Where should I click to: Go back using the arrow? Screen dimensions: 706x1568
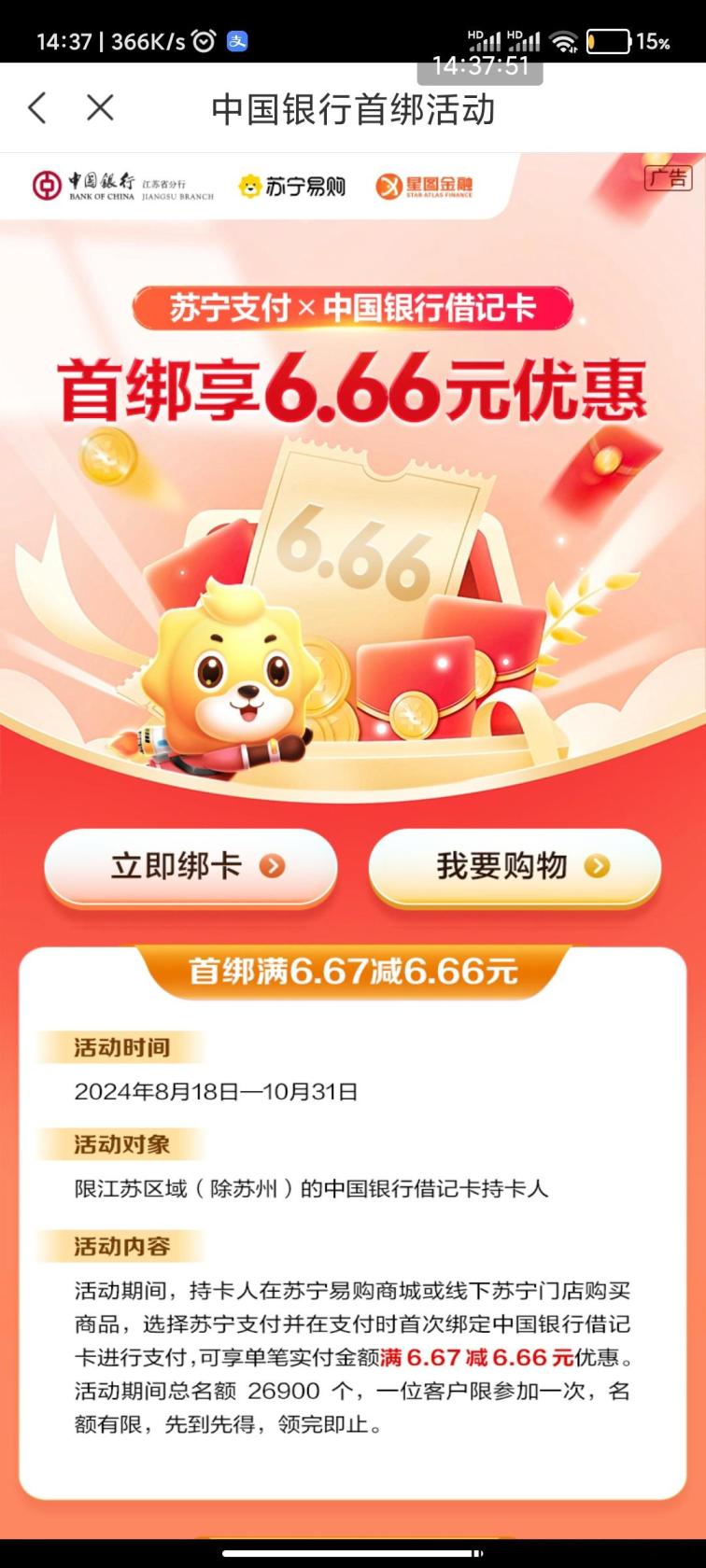click(x=37, y=108)
